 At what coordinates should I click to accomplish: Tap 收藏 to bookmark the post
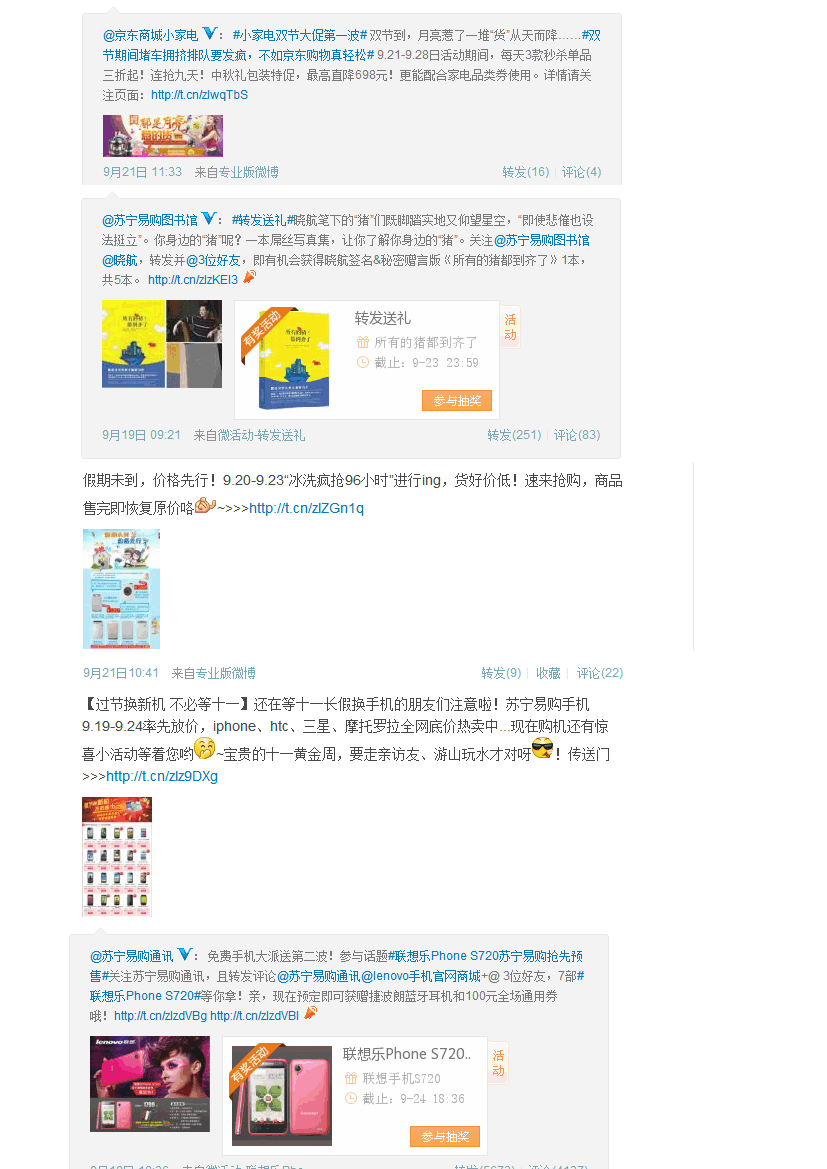[x=548, y=673]
